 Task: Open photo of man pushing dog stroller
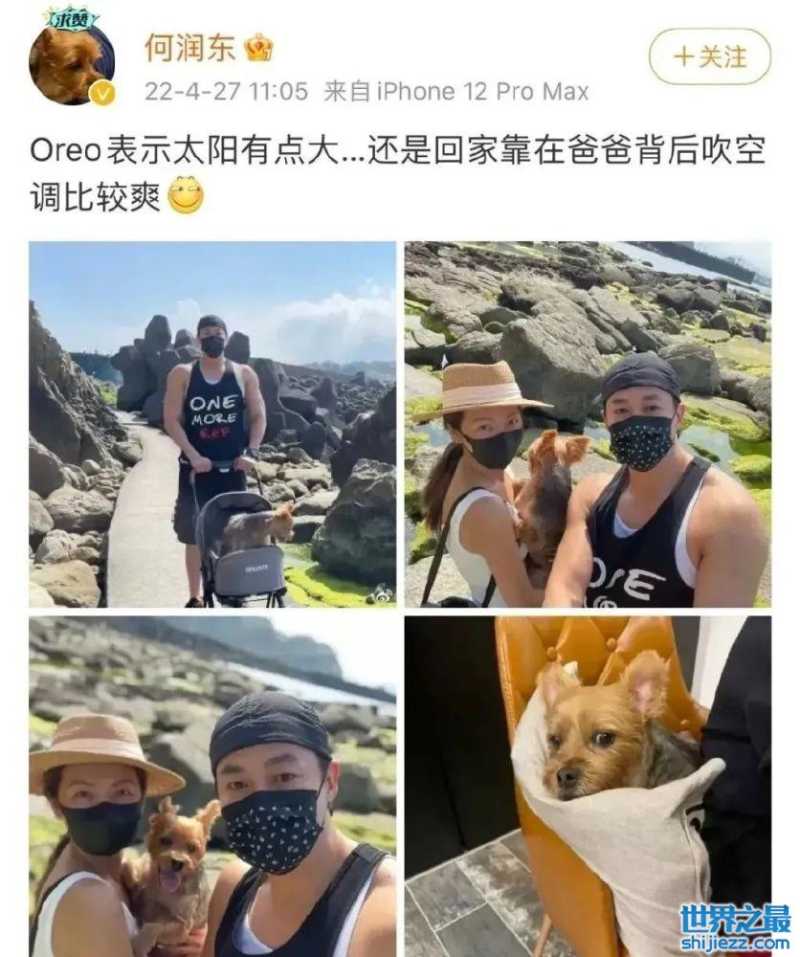point(212,424)
